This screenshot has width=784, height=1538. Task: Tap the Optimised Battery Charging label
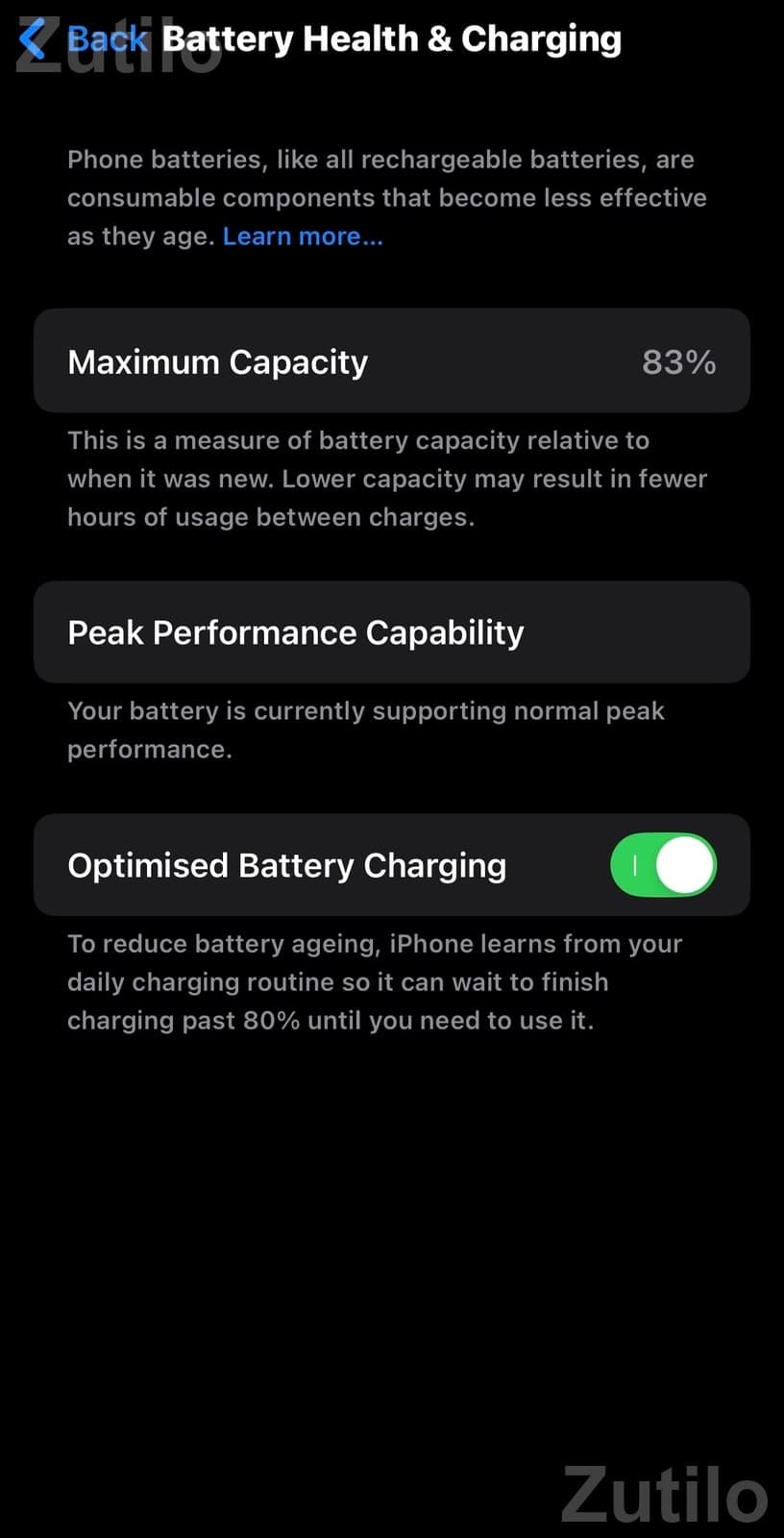click(x=286, y=865)
